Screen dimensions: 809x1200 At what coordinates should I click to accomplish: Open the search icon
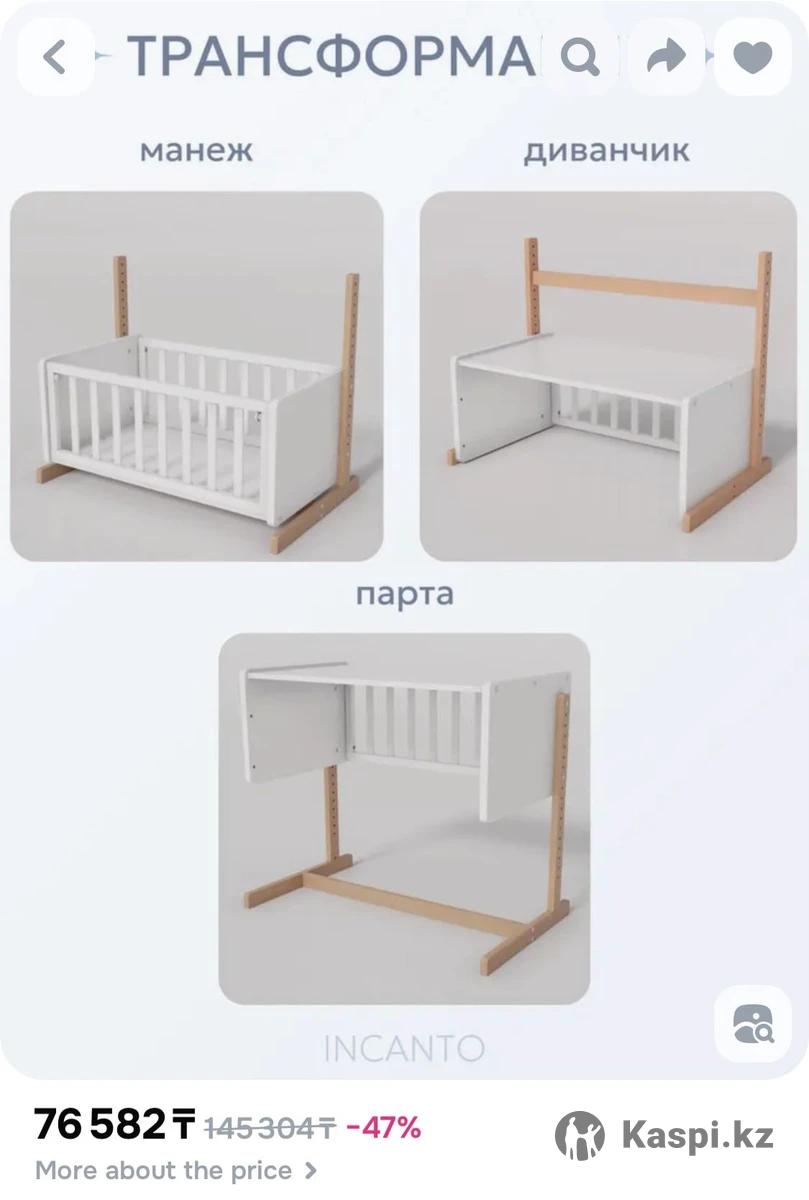580,58
